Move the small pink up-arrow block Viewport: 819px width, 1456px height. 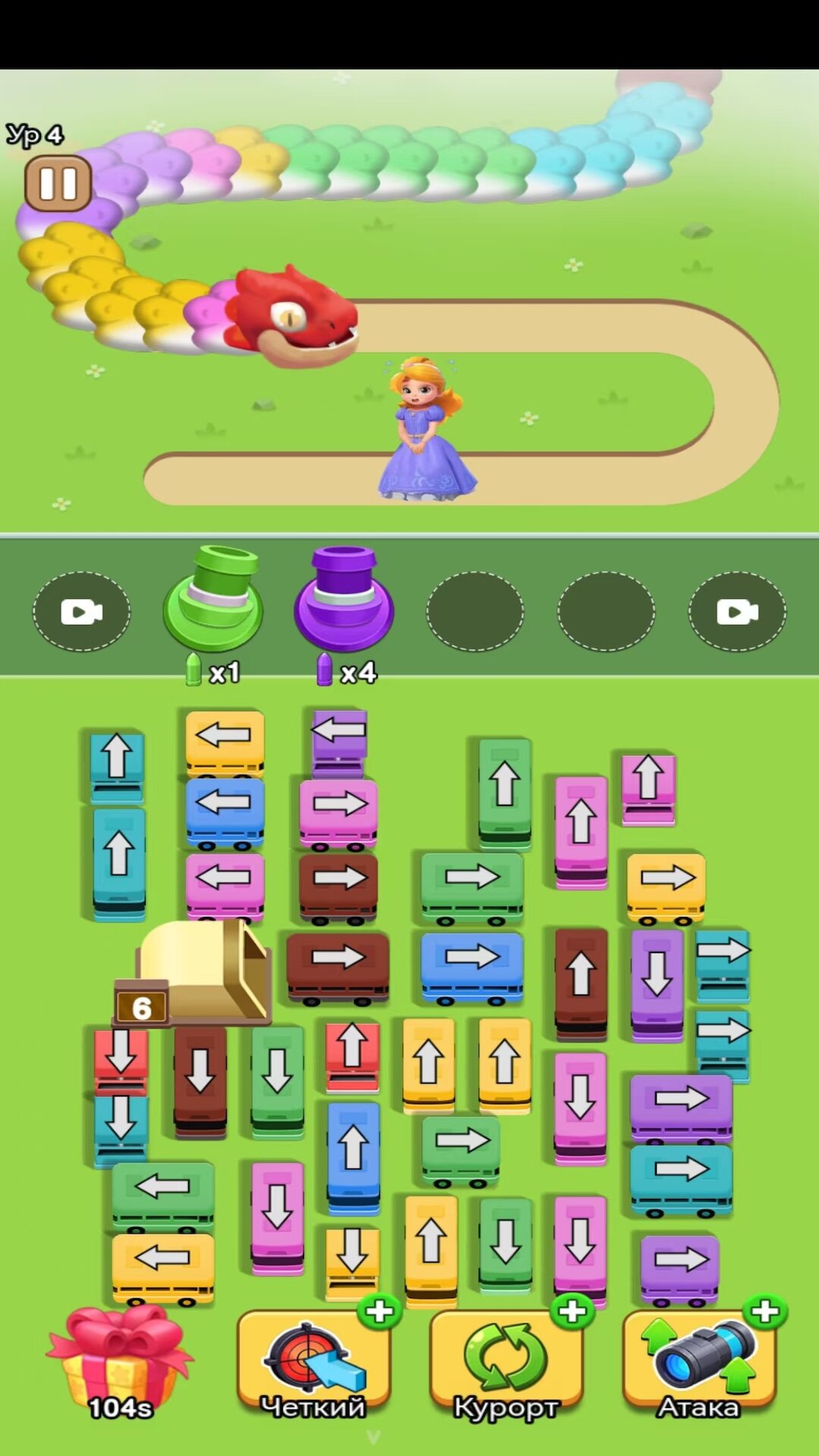pyautogui.click(x=648, y=789)
